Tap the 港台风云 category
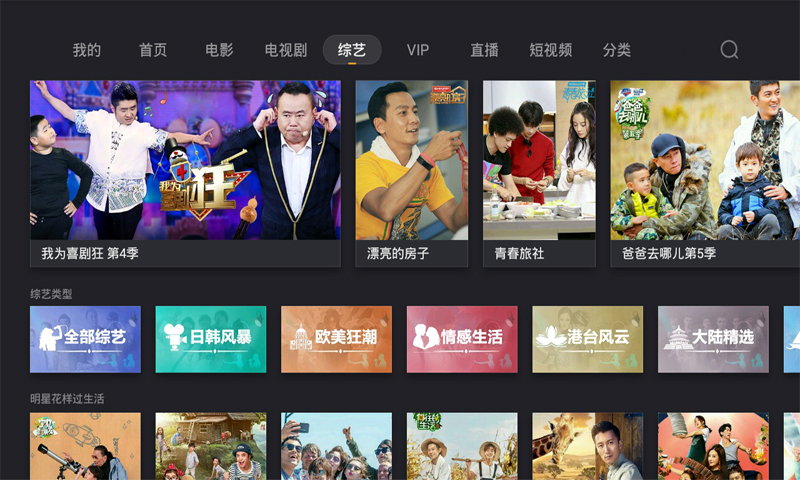The width and height of the screenshot is (800, 480). (587, 339)
